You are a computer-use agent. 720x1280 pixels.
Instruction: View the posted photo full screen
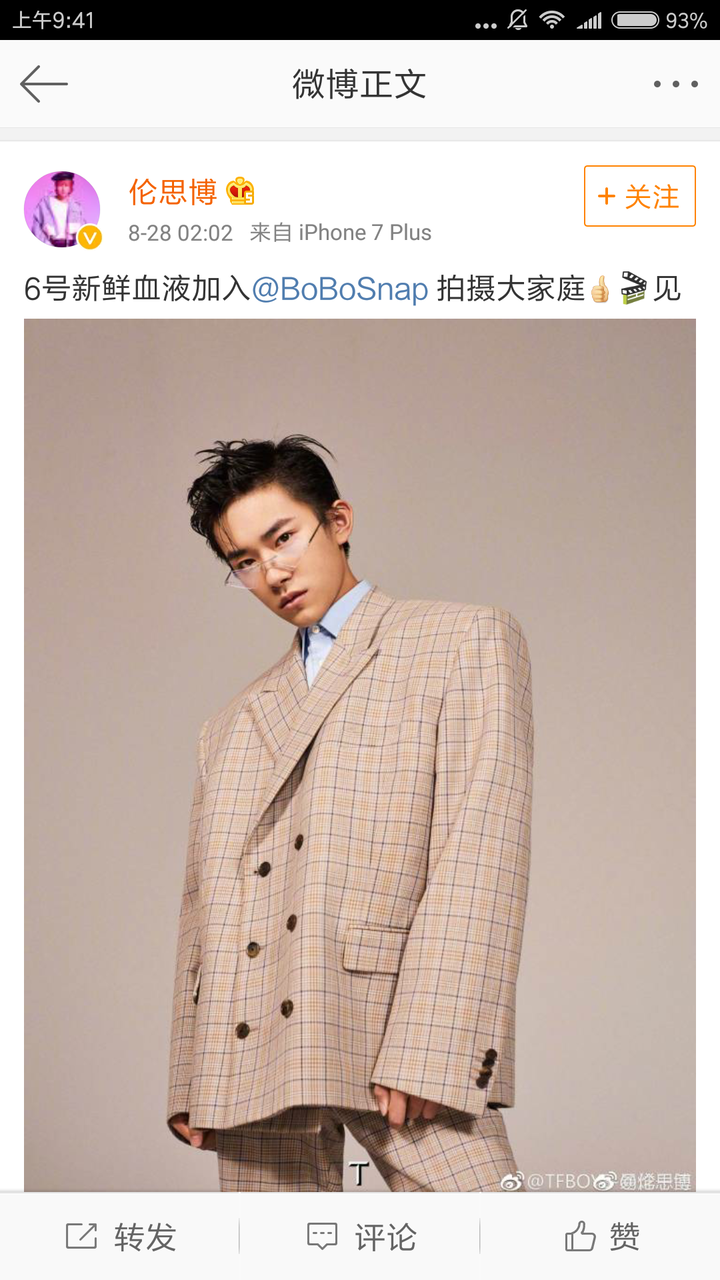click(x=360, y=750)
